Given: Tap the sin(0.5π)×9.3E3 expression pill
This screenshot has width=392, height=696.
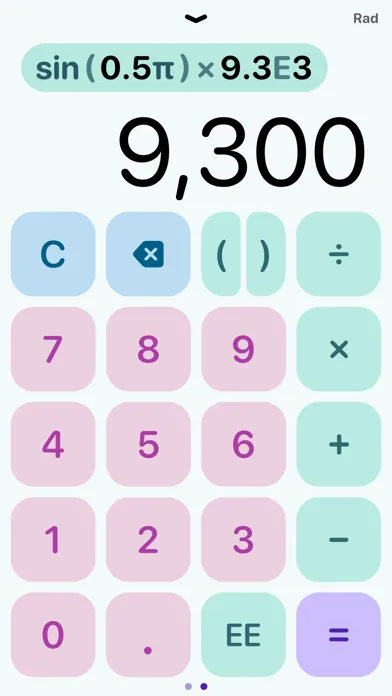Looking at the screenshot, I should tap(174, 67).
